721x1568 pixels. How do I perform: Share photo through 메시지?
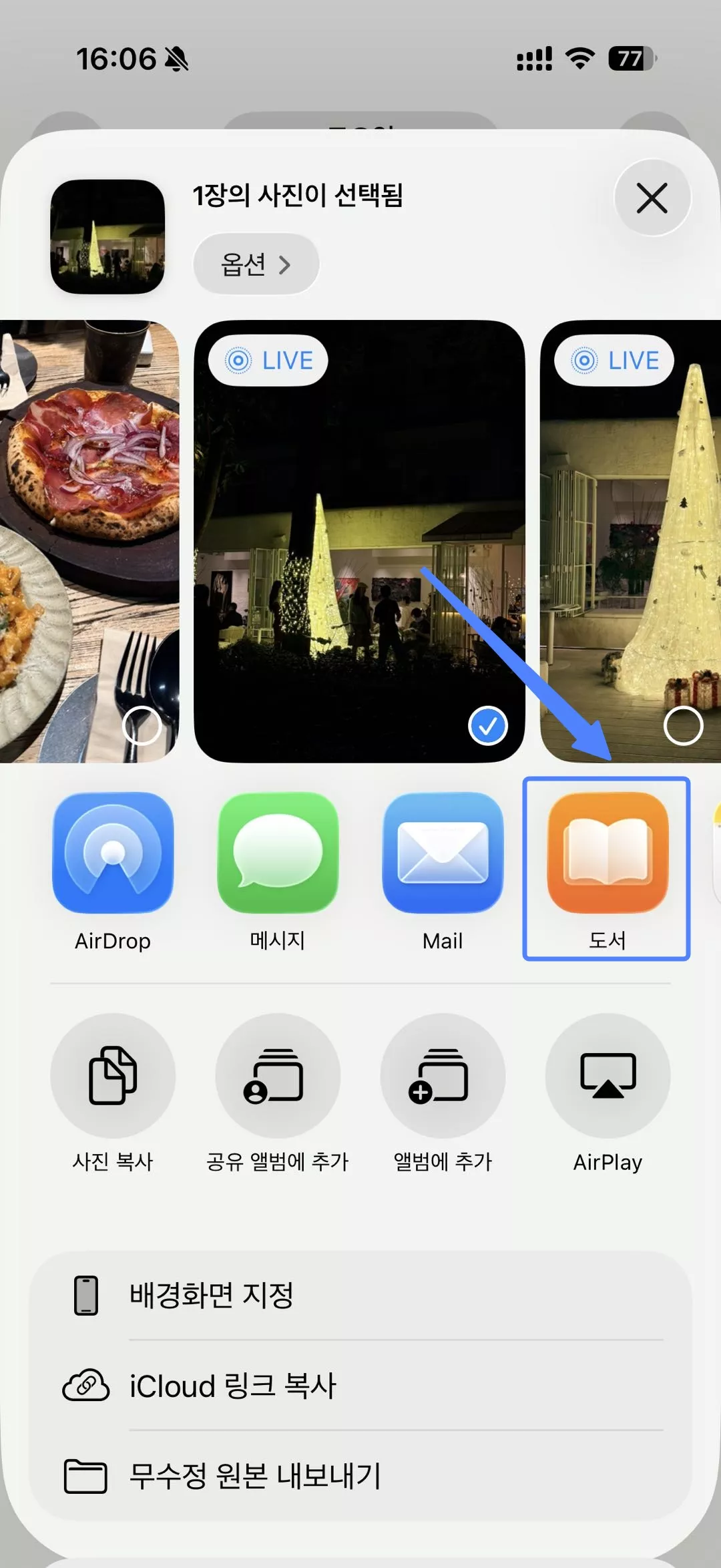point(278,853)
